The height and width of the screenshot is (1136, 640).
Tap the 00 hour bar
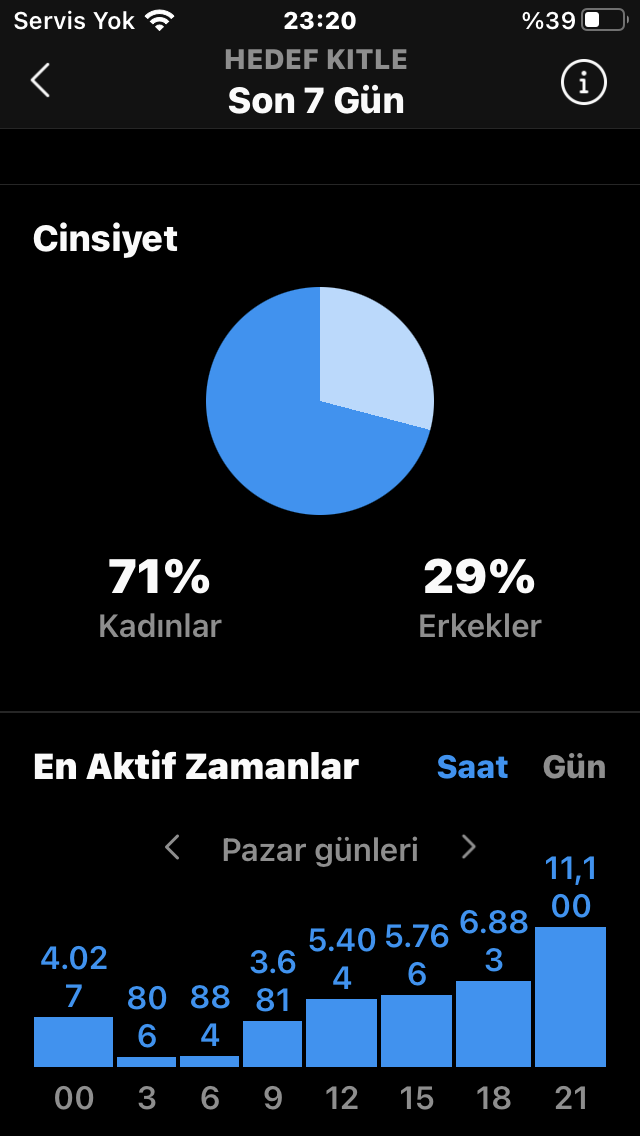point(73,1041)
